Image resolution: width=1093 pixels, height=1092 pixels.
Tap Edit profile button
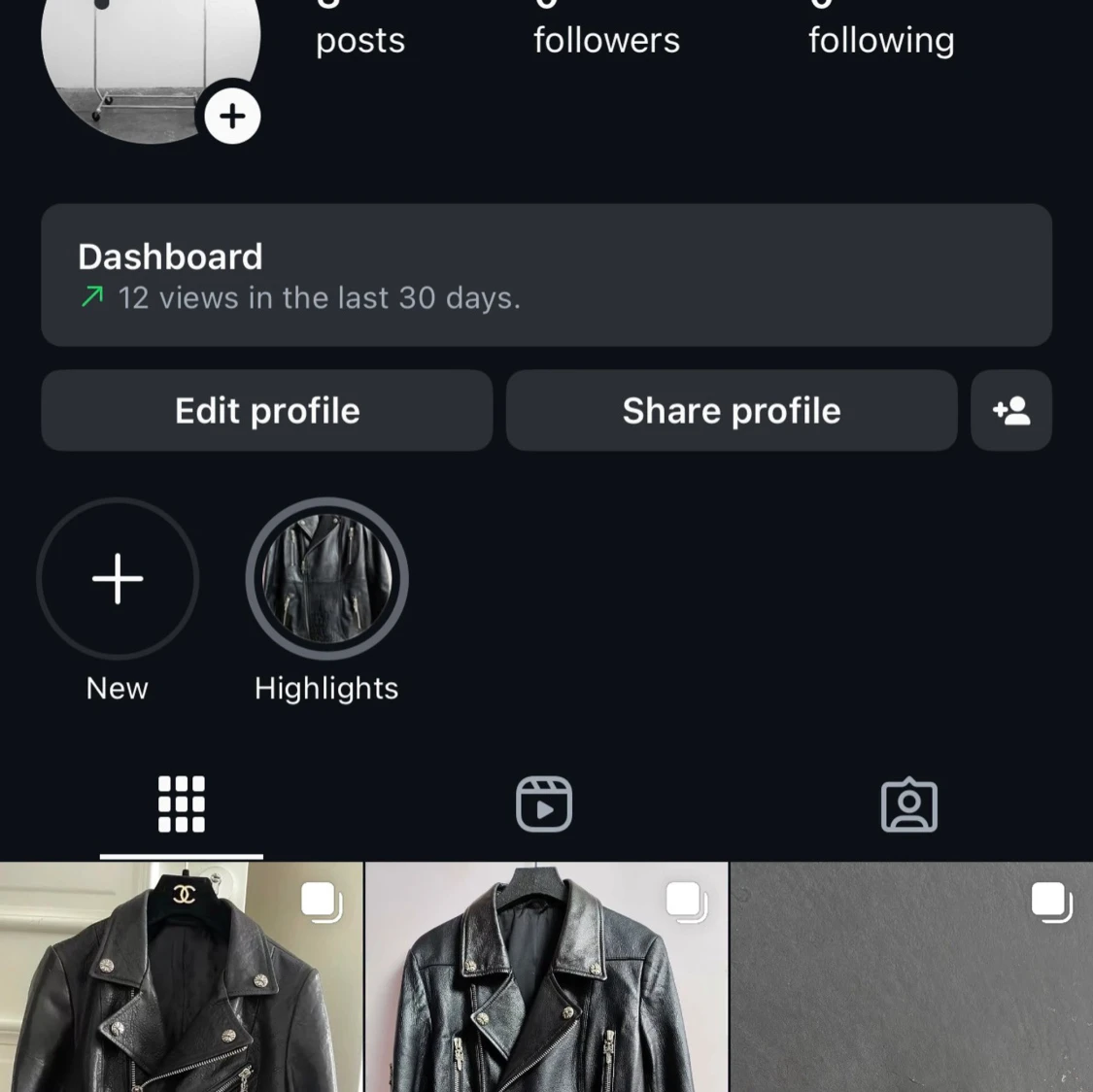click(x=267, y=411)
